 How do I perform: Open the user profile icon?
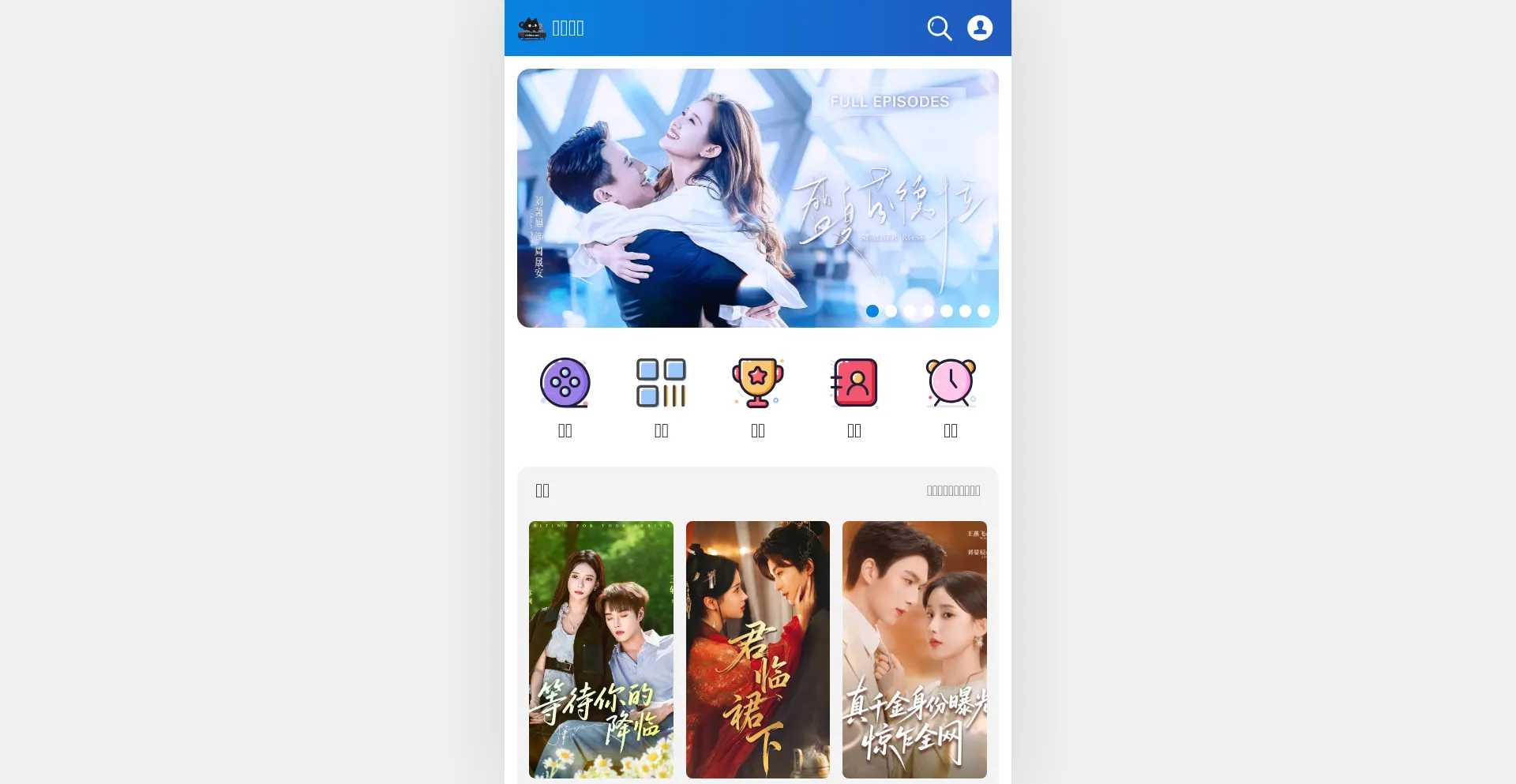[980, 28]
